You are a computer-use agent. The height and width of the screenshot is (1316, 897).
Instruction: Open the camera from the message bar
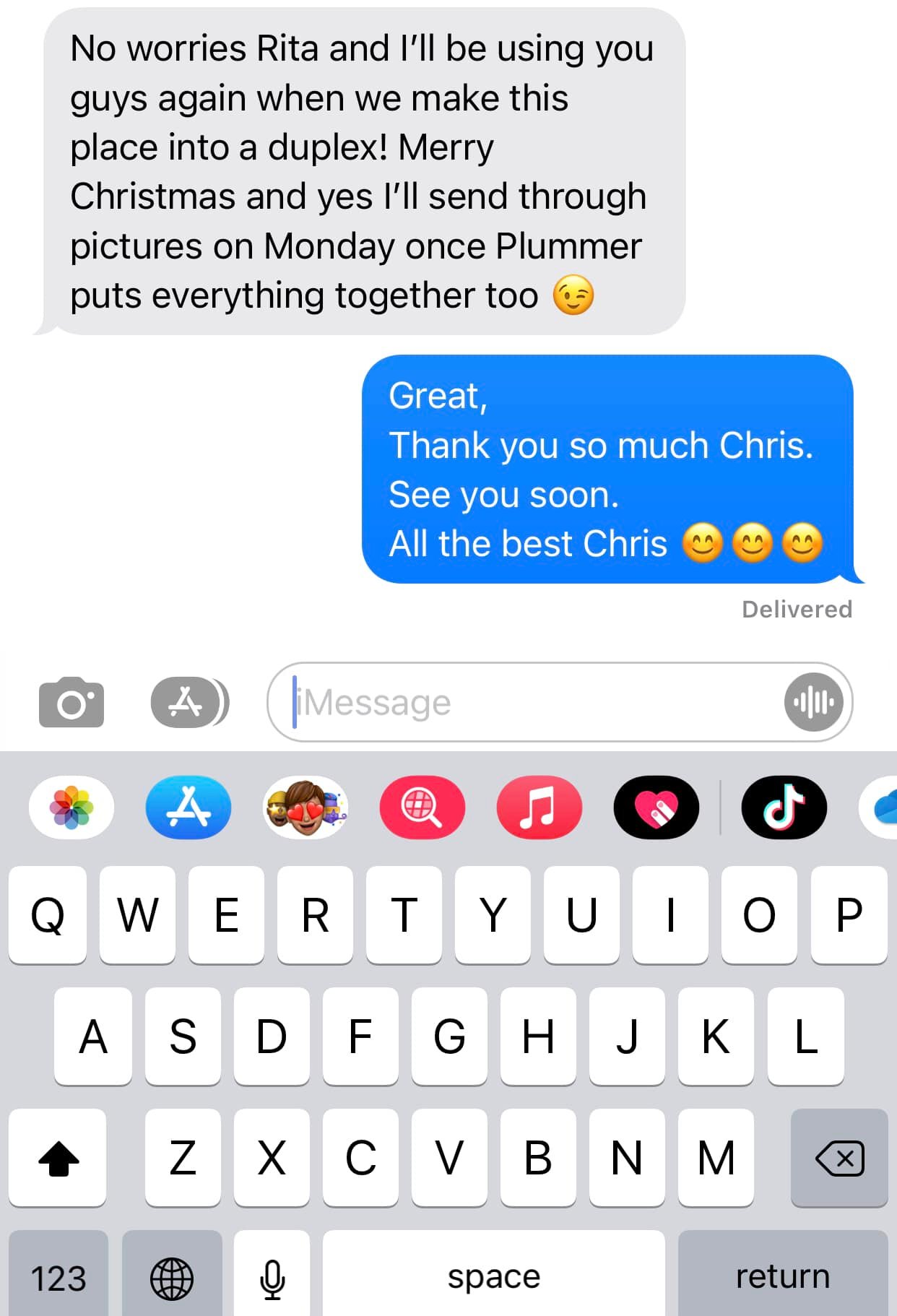(71, 702)
